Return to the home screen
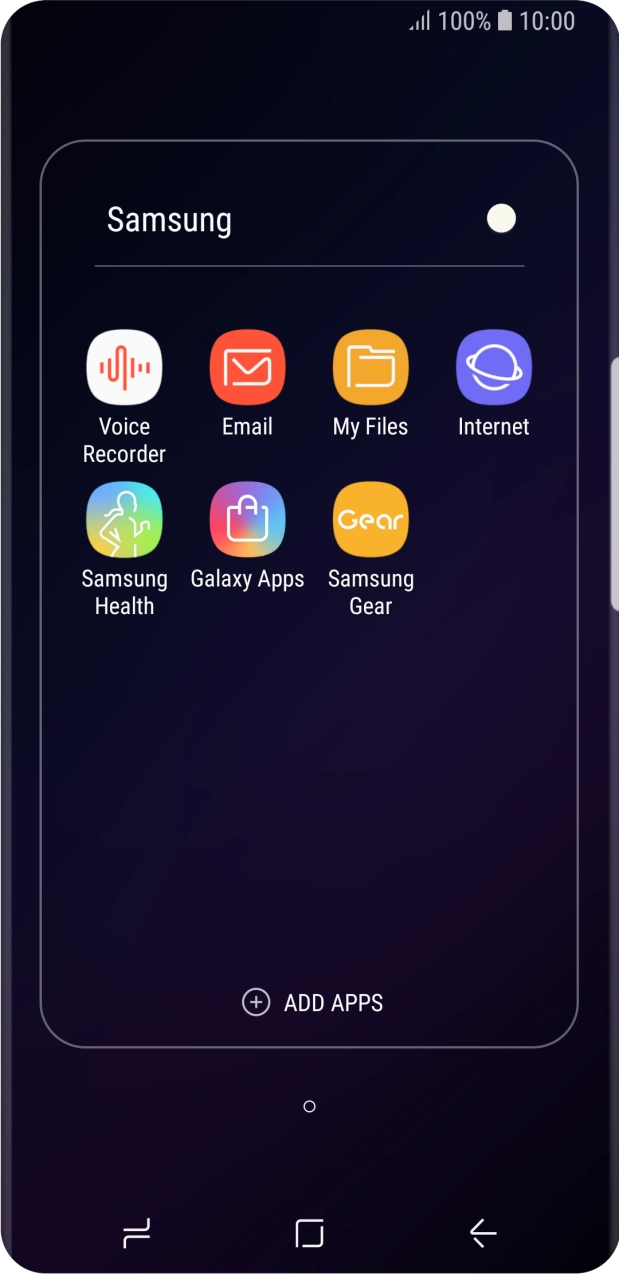 (x=309, y=1234)
